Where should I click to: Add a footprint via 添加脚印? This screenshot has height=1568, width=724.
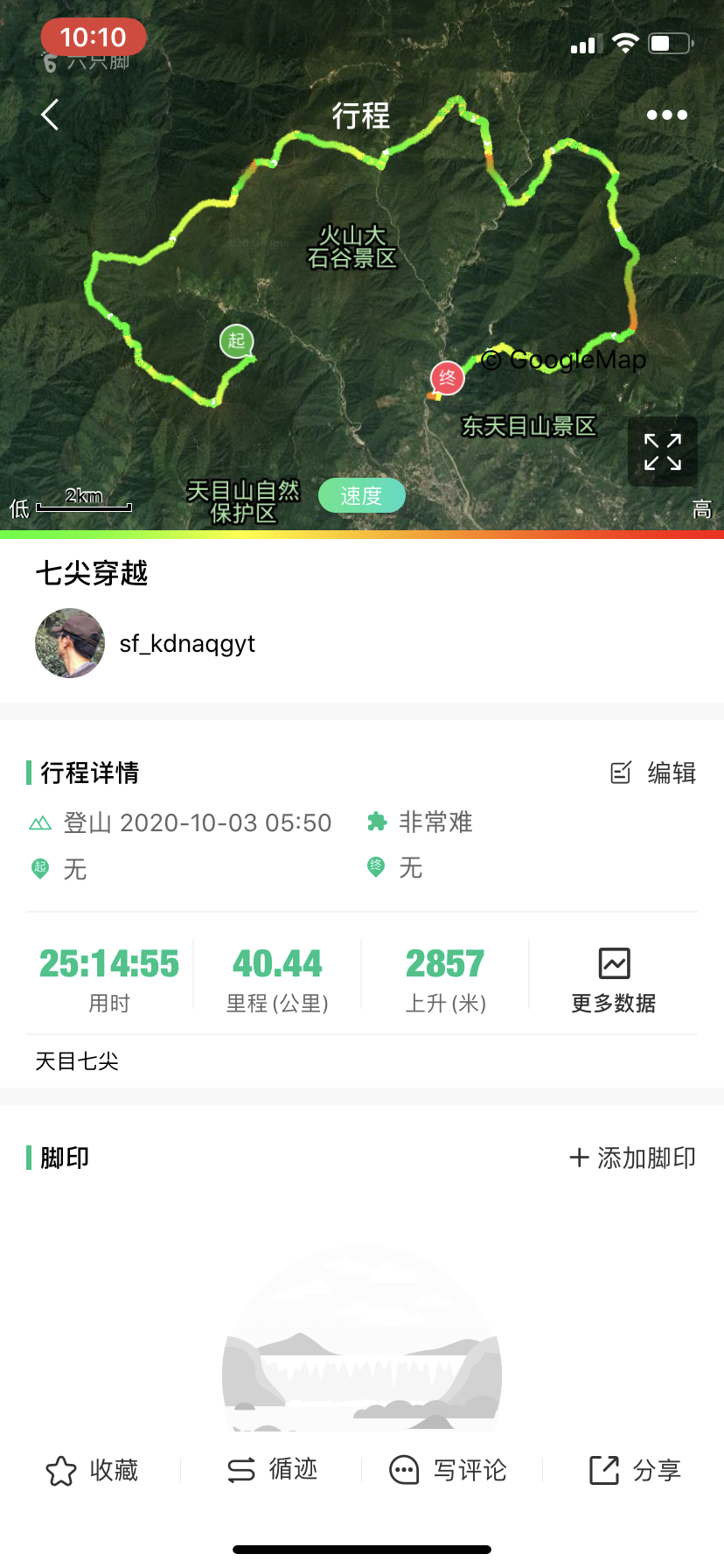(x=632, y=1158)
